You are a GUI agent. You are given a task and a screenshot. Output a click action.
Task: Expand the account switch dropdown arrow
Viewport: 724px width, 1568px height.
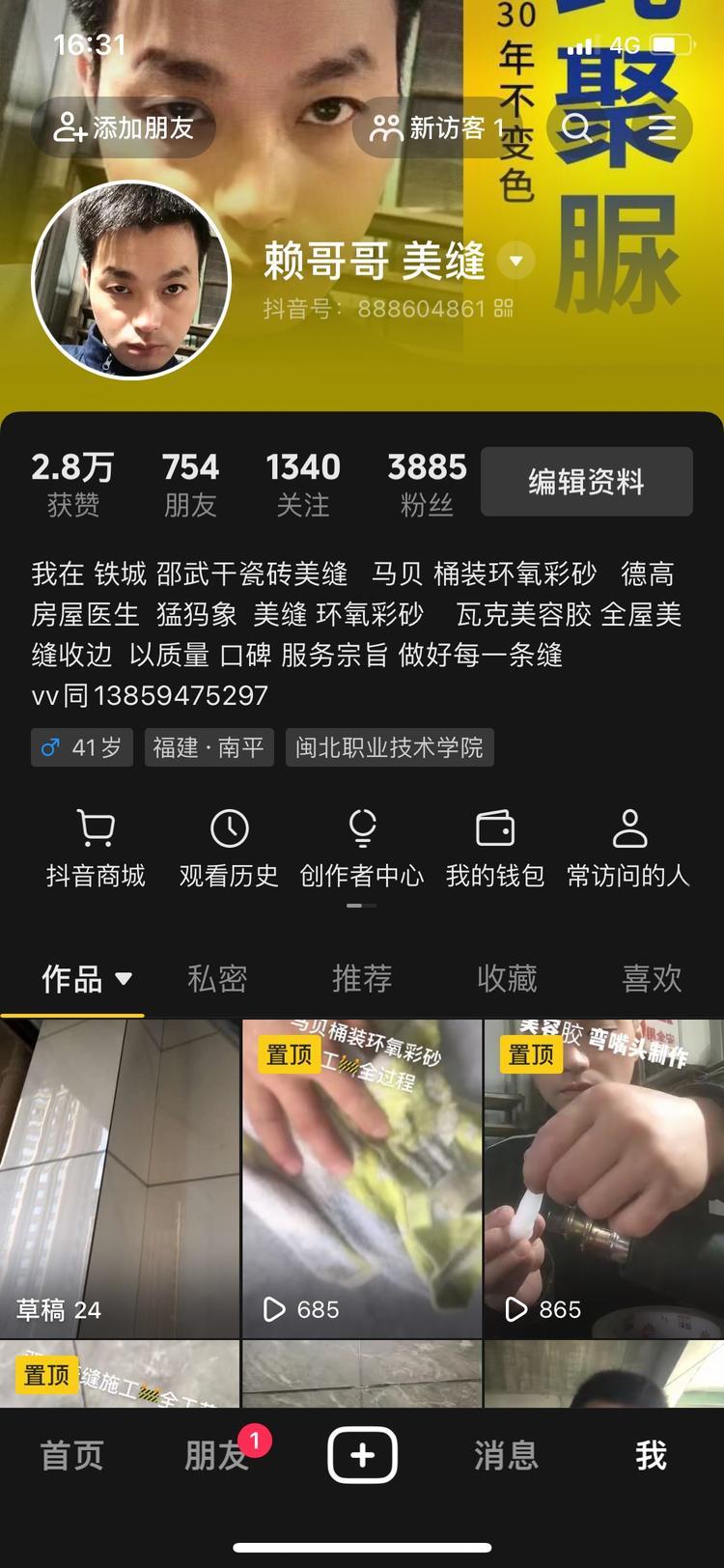516,261
